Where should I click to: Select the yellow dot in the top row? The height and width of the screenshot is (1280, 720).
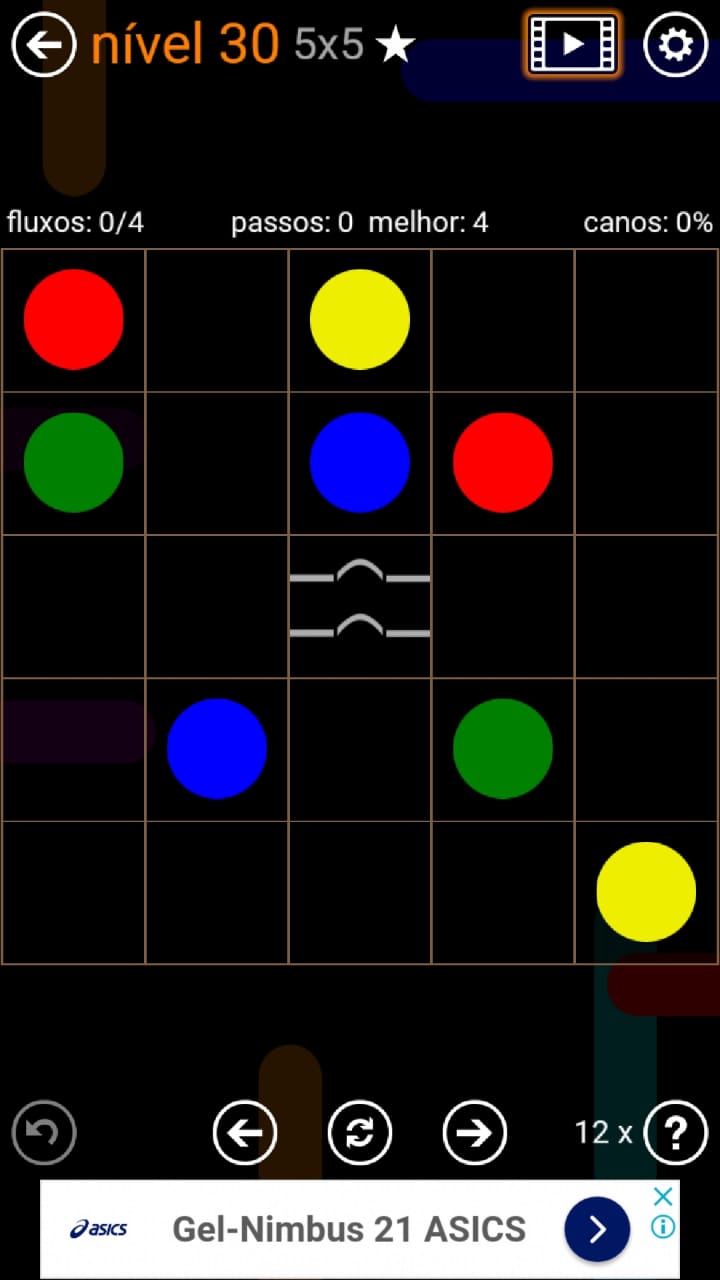[x=360, y=320]
